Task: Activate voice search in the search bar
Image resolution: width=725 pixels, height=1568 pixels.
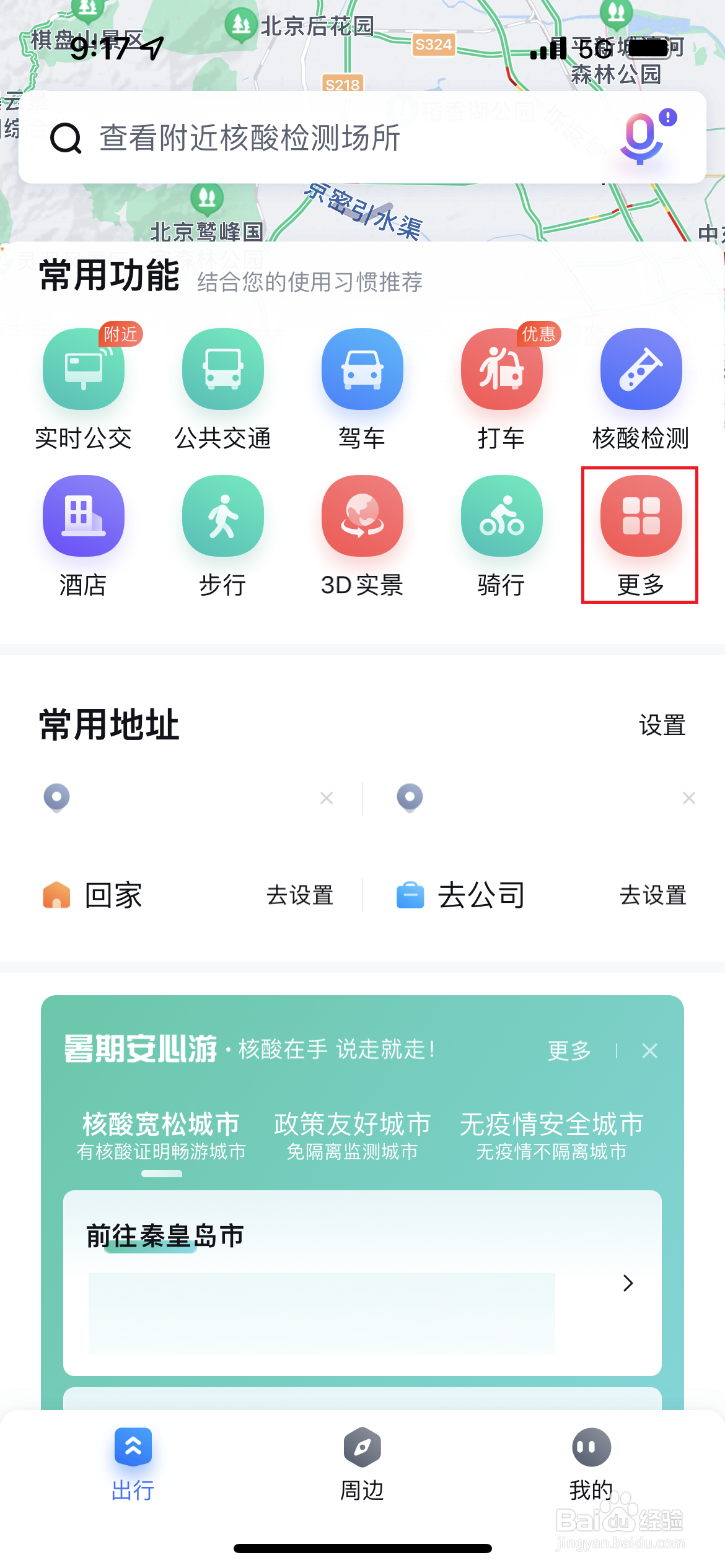Action: [641, 139]
